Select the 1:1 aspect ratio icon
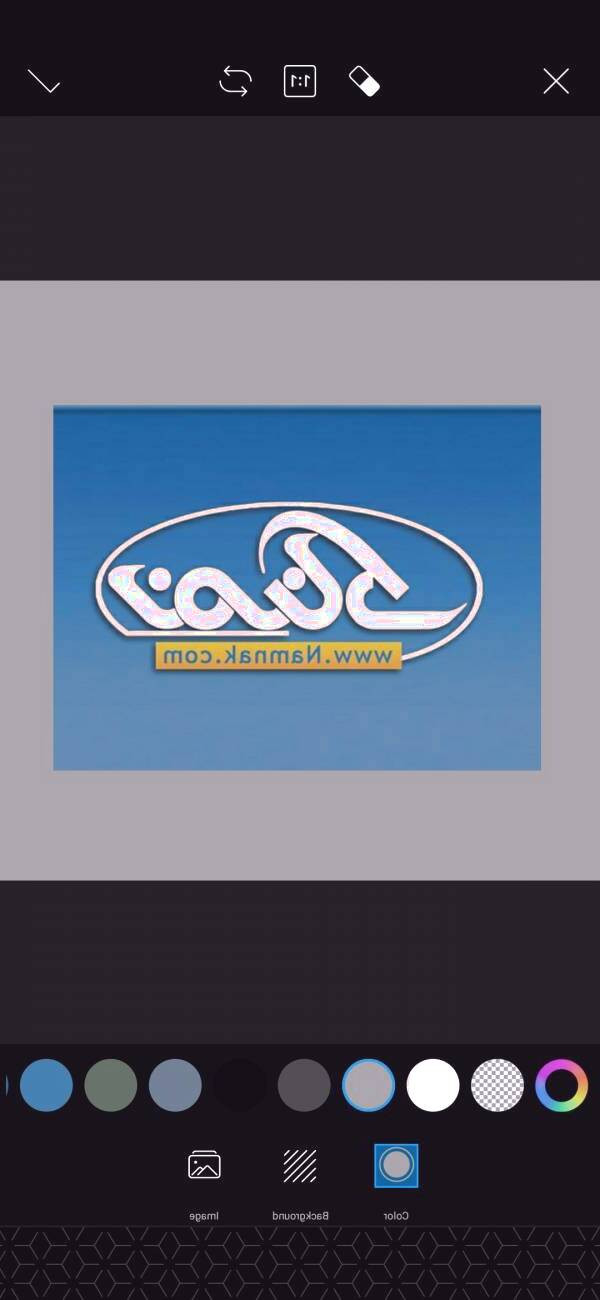 coord(300,81)
